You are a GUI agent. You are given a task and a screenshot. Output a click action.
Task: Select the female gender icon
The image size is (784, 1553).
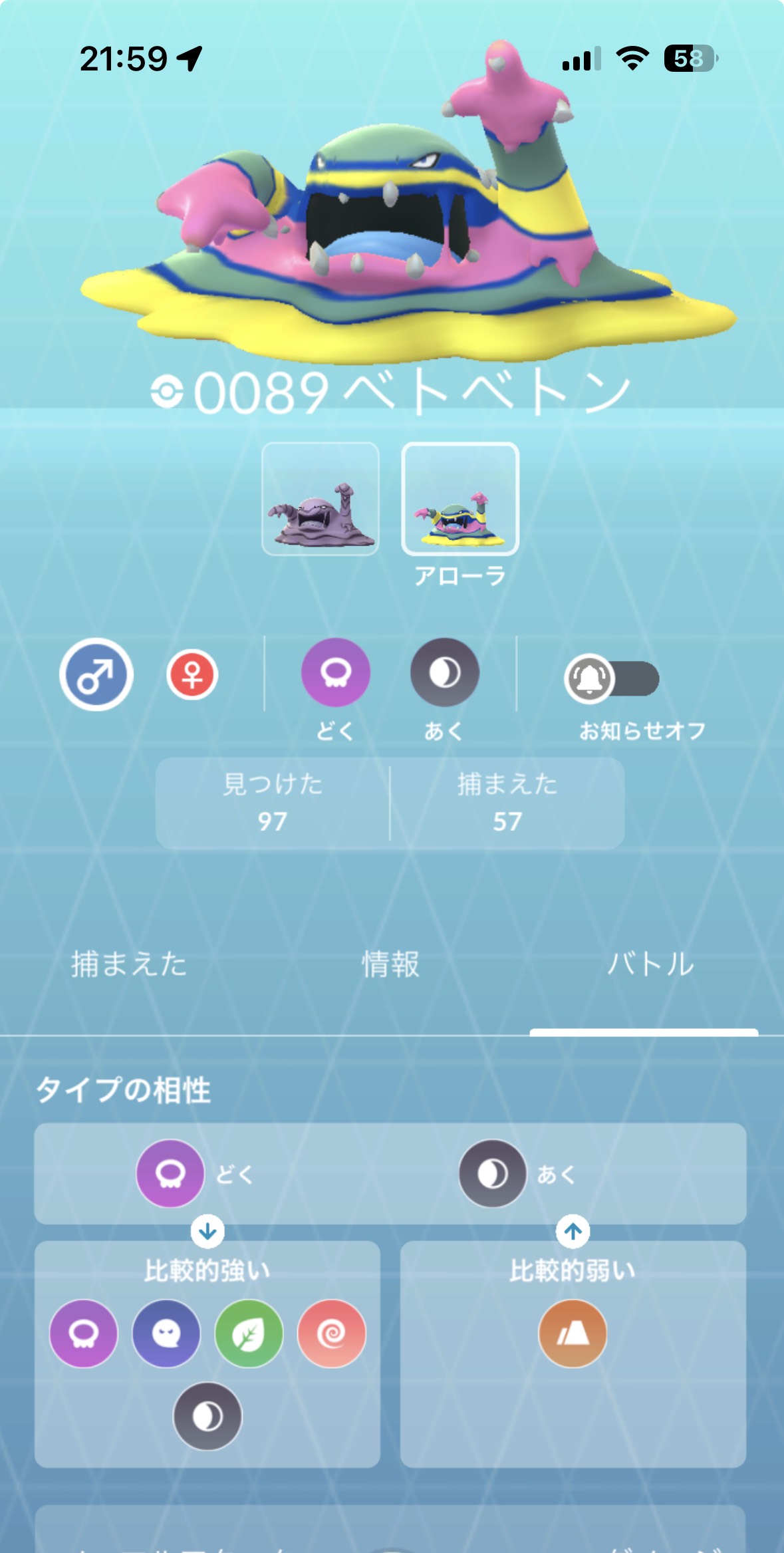tap(192, 675)
